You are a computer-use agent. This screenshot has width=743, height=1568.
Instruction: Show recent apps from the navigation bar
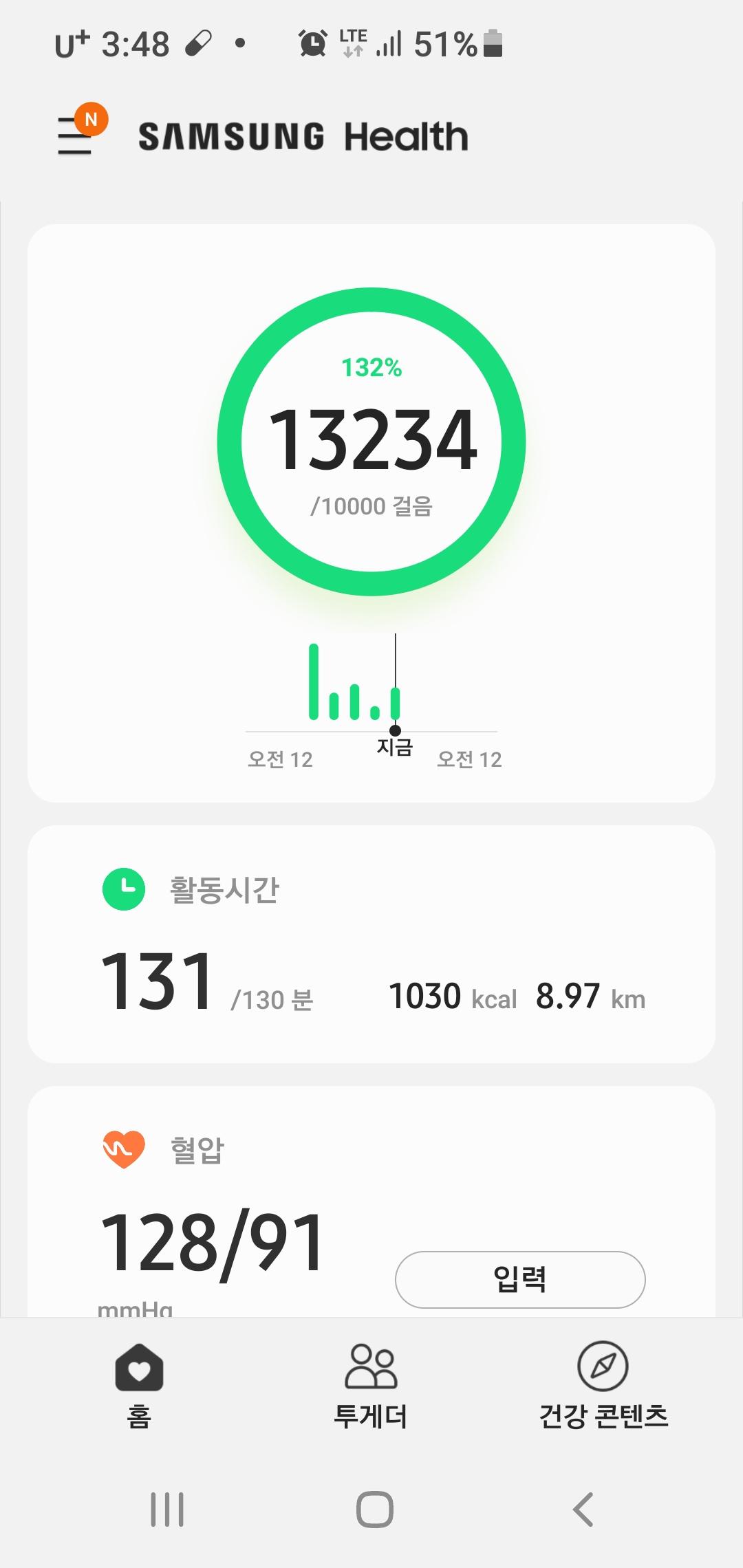click(167, 1510)
